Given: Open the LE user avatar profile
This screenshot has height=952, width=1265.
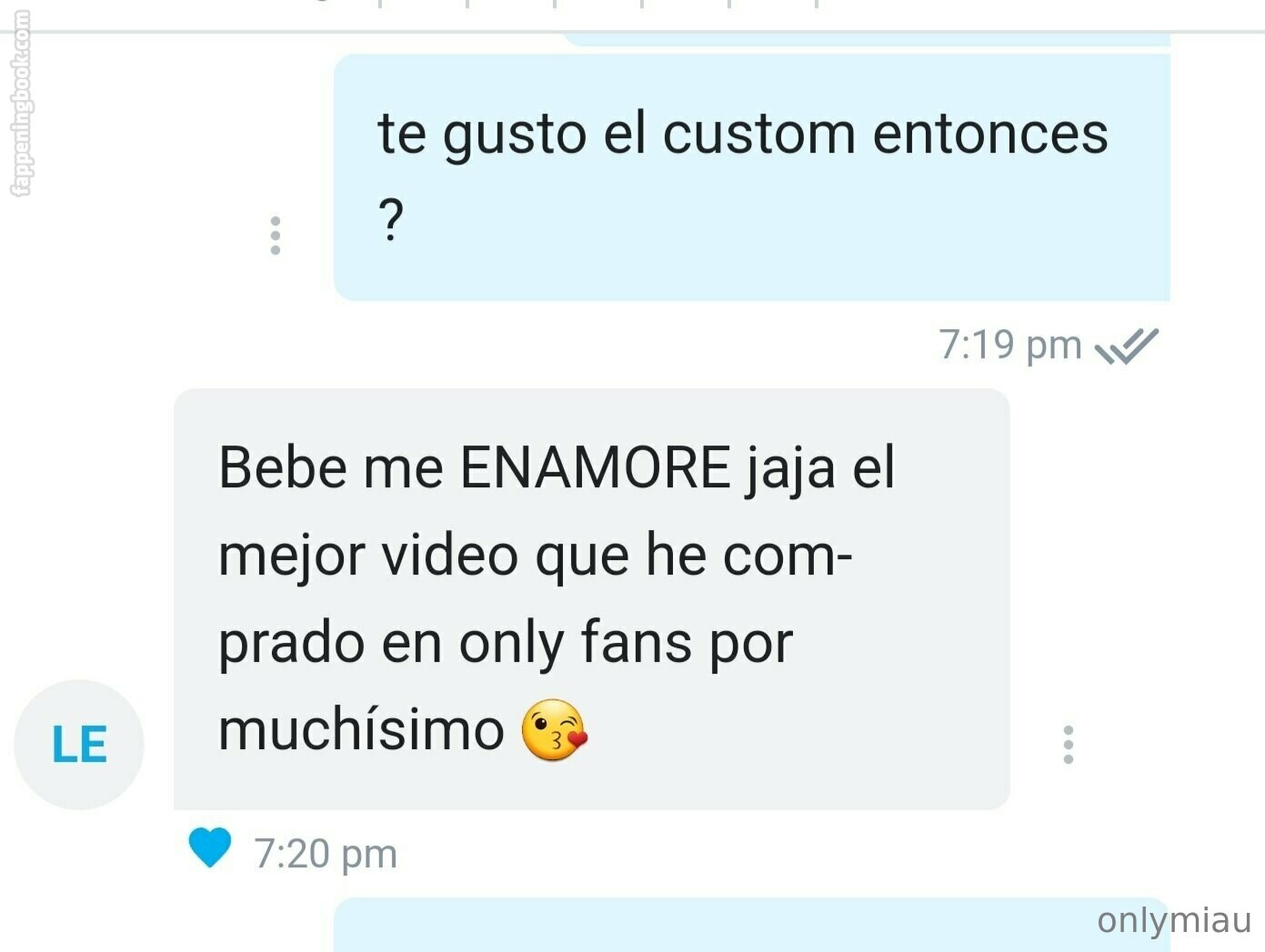Looking at the screenshot, I should tap(79, 745).
